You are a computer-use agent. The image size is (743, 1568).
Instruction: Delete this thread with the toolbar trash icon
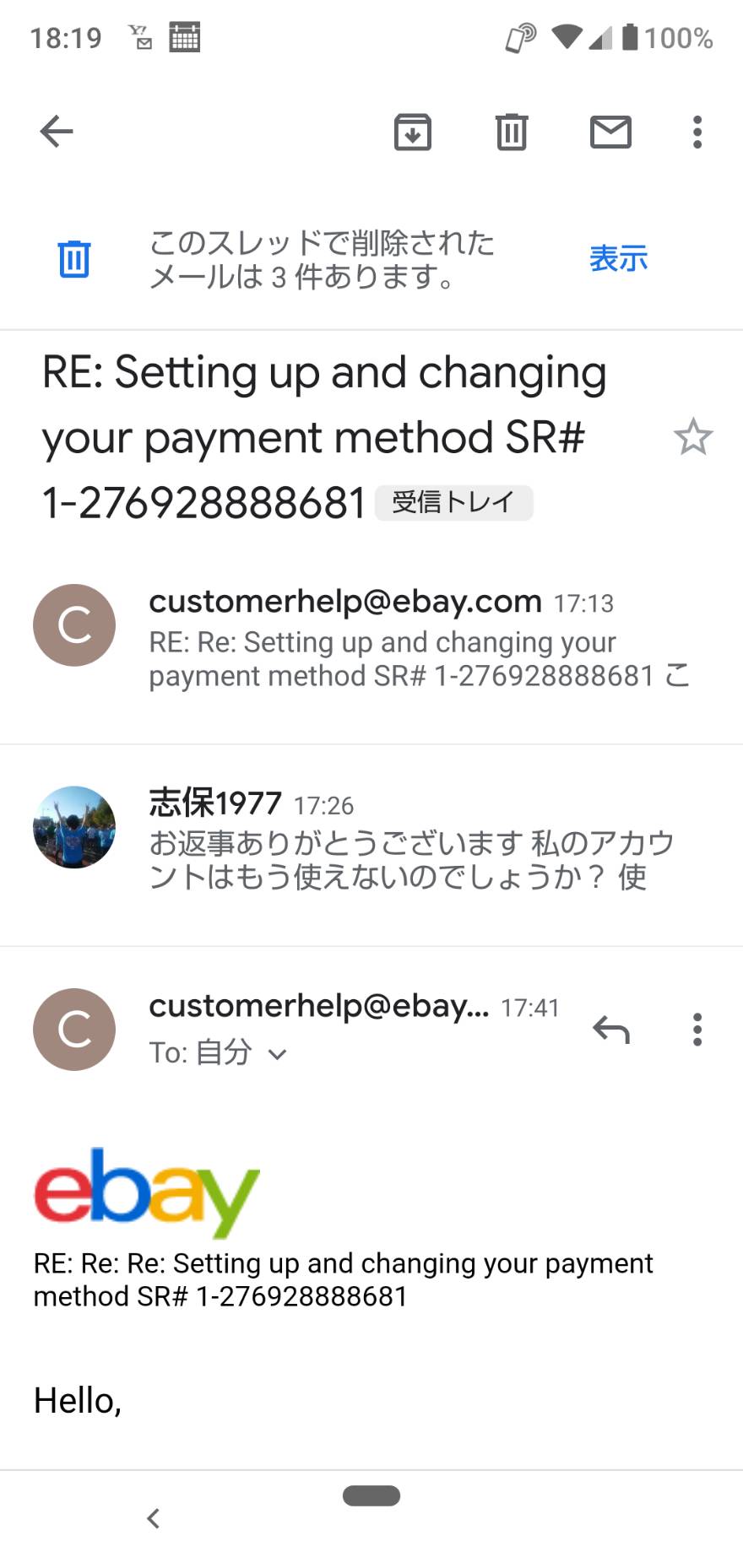[x=512, y=132]
